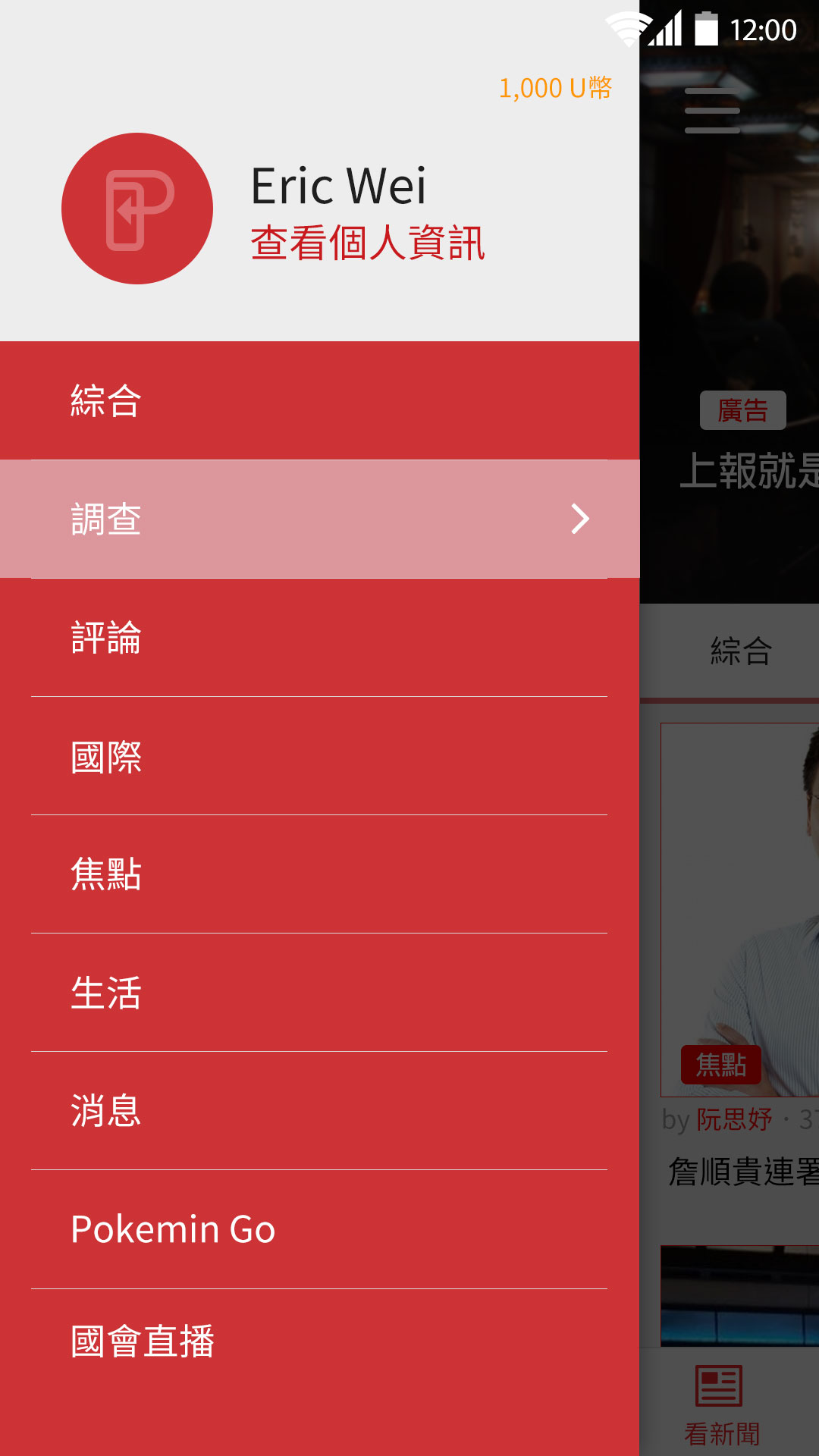The height and width of the screenshot is (1456, 819).
Task: Open the Pokemin Go category
Action: click(318, 1229)
